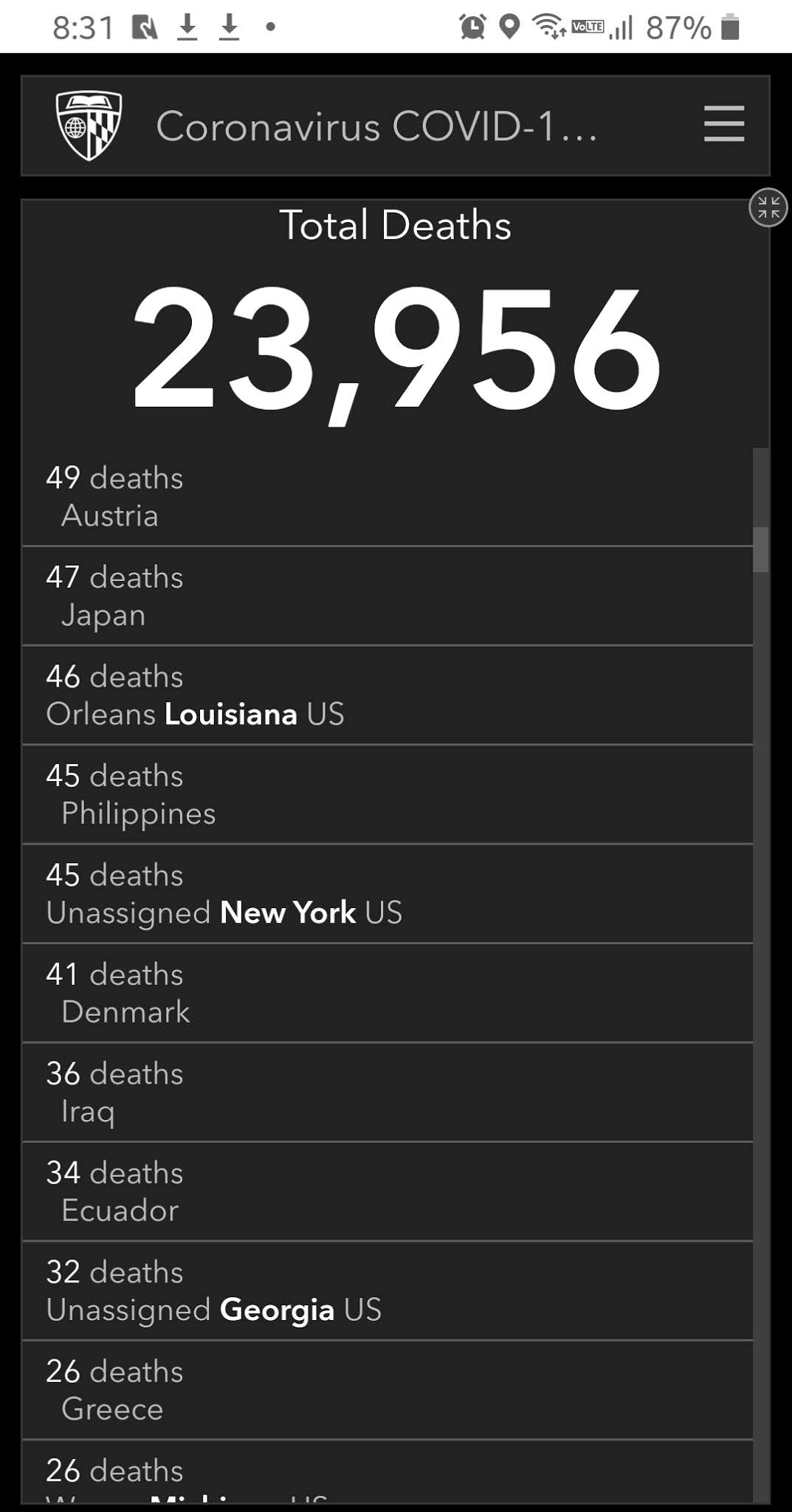Open Orleans Louisiana US entry
Screen dimensions: 792x1512
[x=388, y=695]
